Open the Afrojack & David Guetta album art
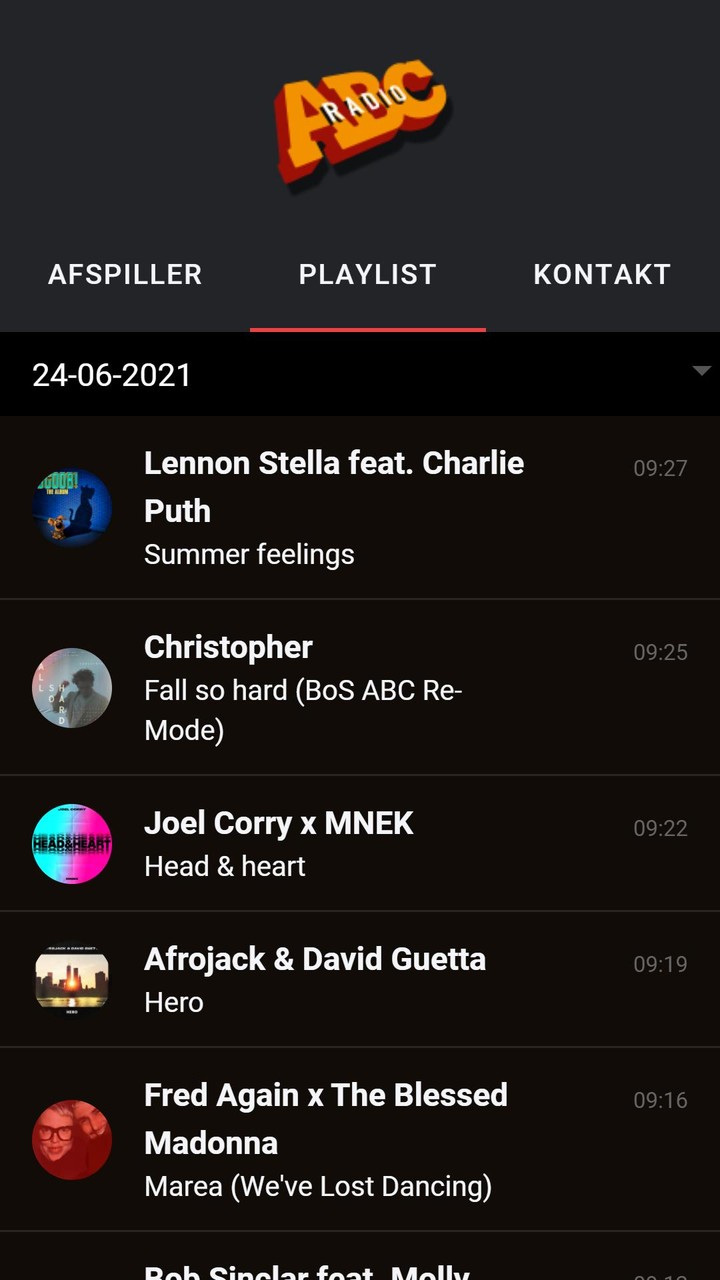The width and height of the screenshot is (720, 1280). (71, 980)
